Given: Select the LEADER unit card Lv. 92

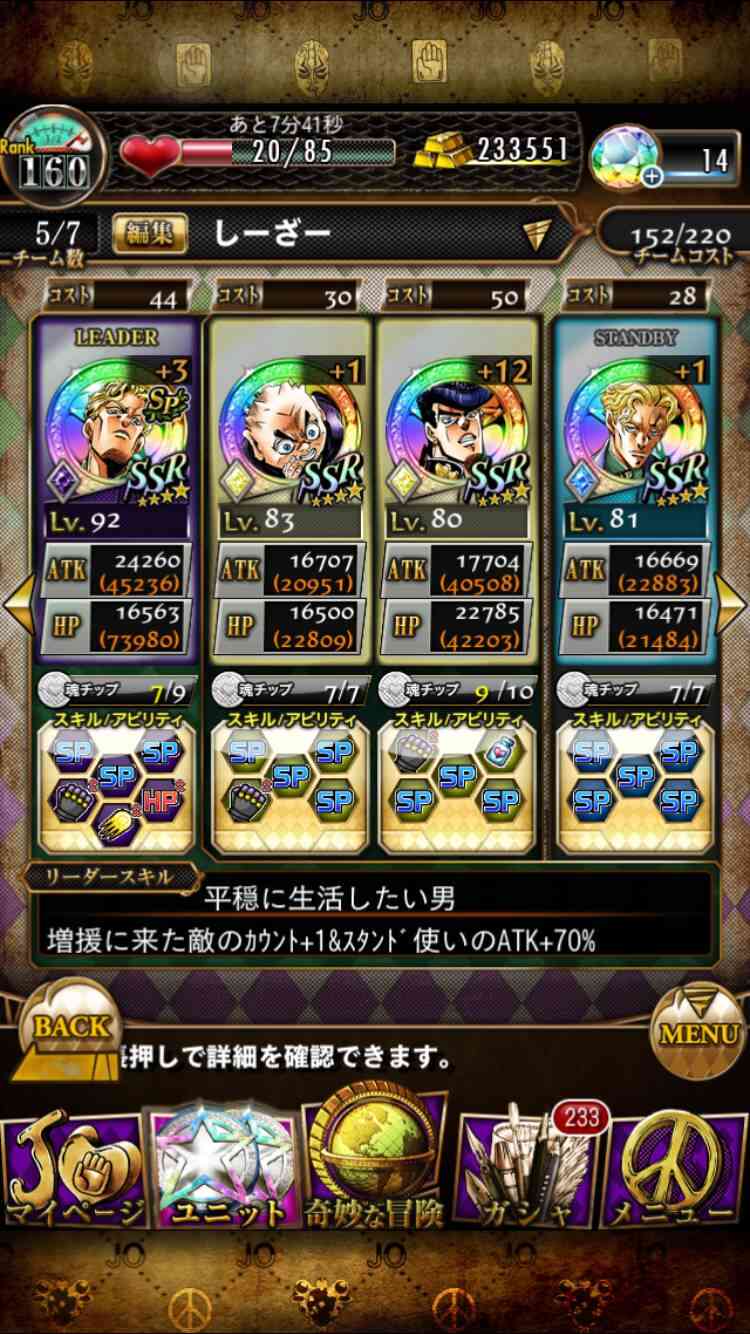Looking at the screenshot, I should pyautogui.click(x=114, y=490).
